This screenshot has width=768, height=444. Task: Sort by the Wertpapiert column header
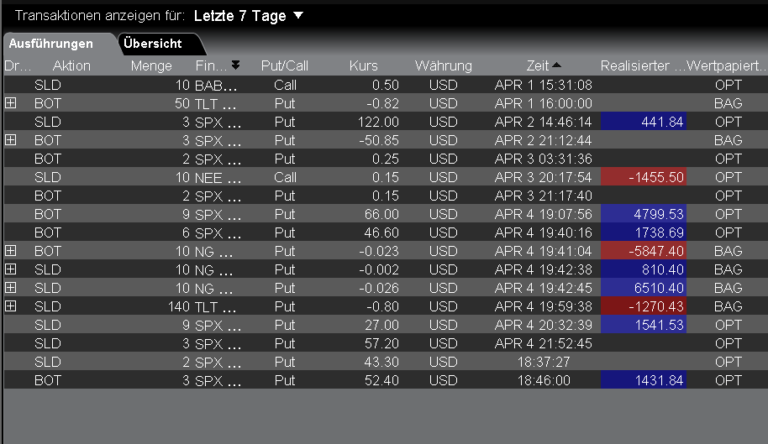pyautogui.click(x=725, y=65)
